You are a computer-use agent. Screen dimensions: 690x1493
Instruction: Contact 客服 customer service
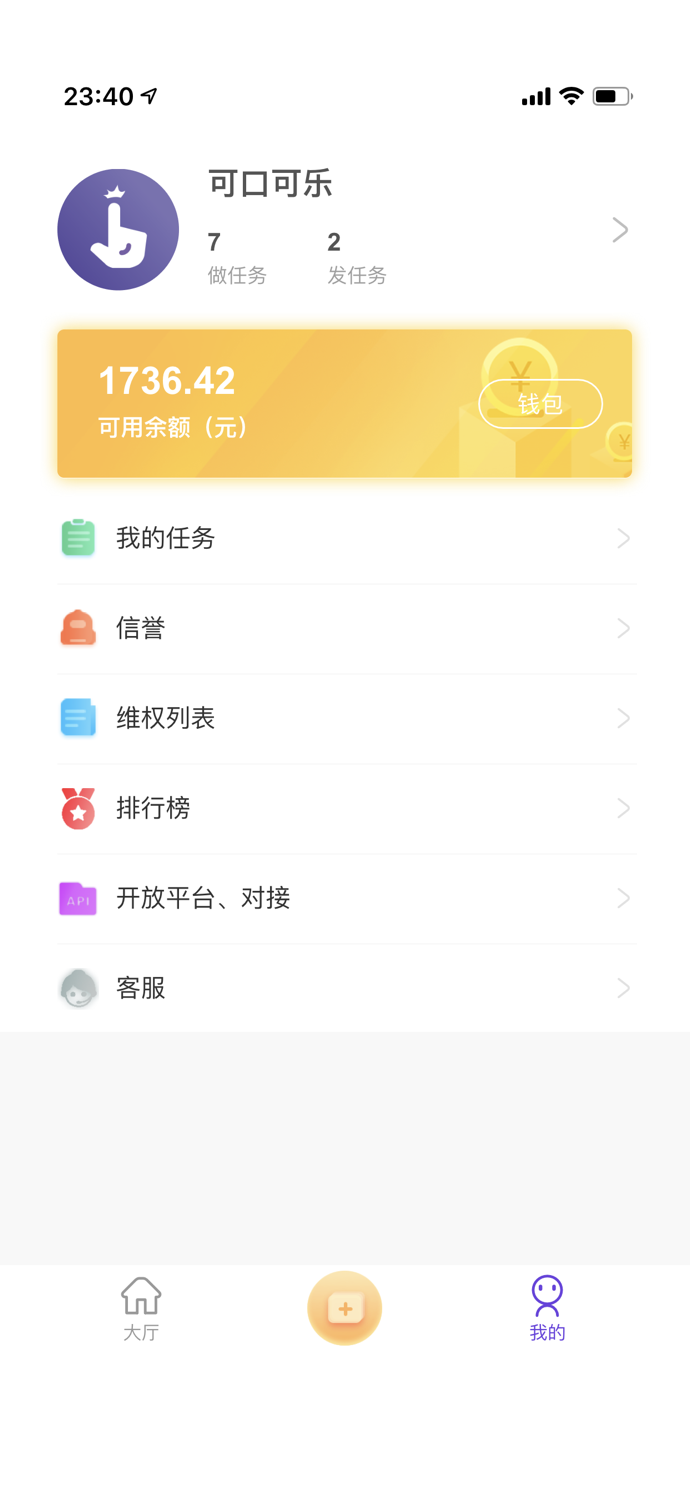tap(345, 989)
